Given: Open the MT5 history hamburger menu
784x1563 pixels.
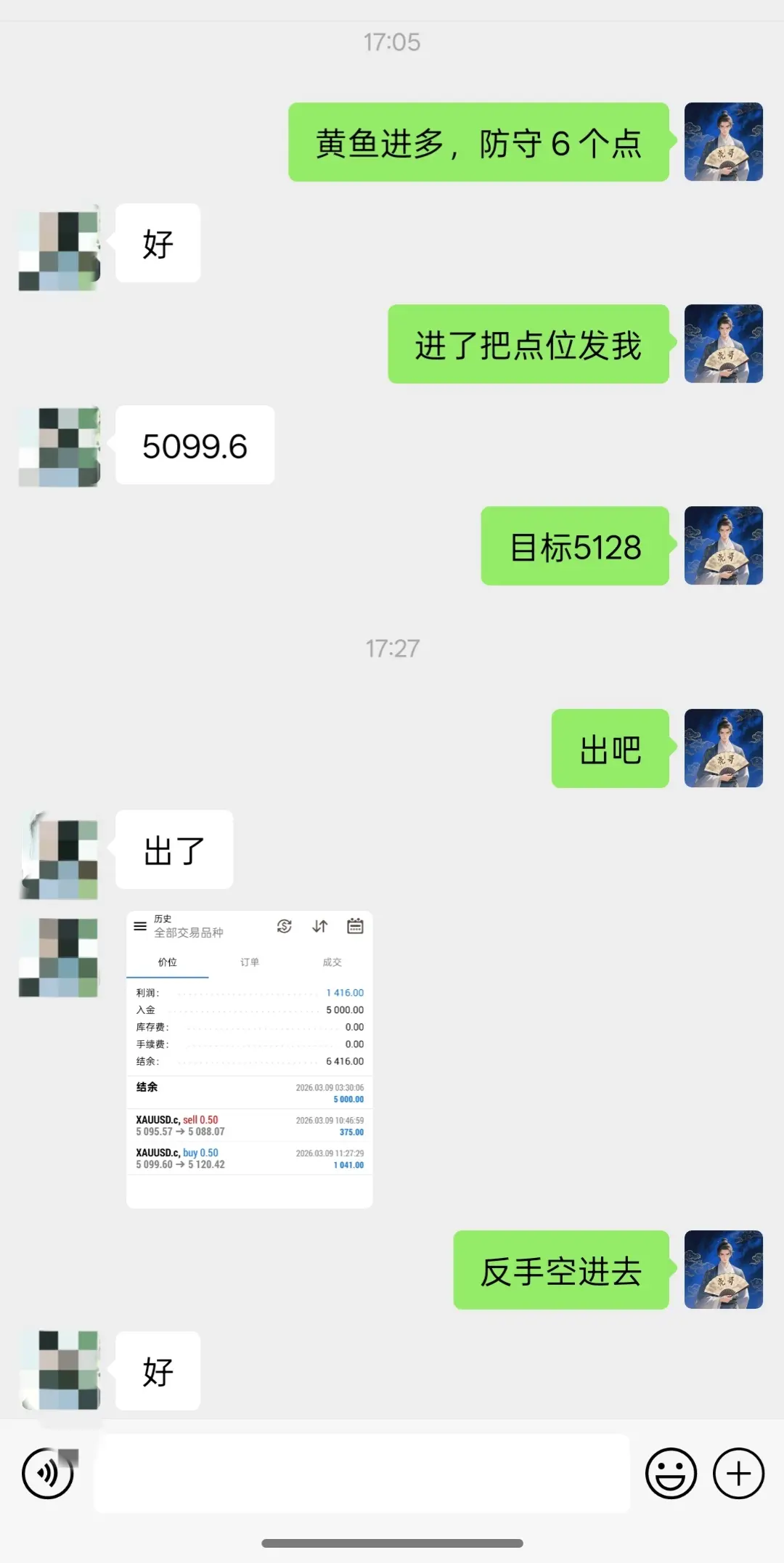Looking at the screenshot, I should pyautogui.click(x=140, y=925).
